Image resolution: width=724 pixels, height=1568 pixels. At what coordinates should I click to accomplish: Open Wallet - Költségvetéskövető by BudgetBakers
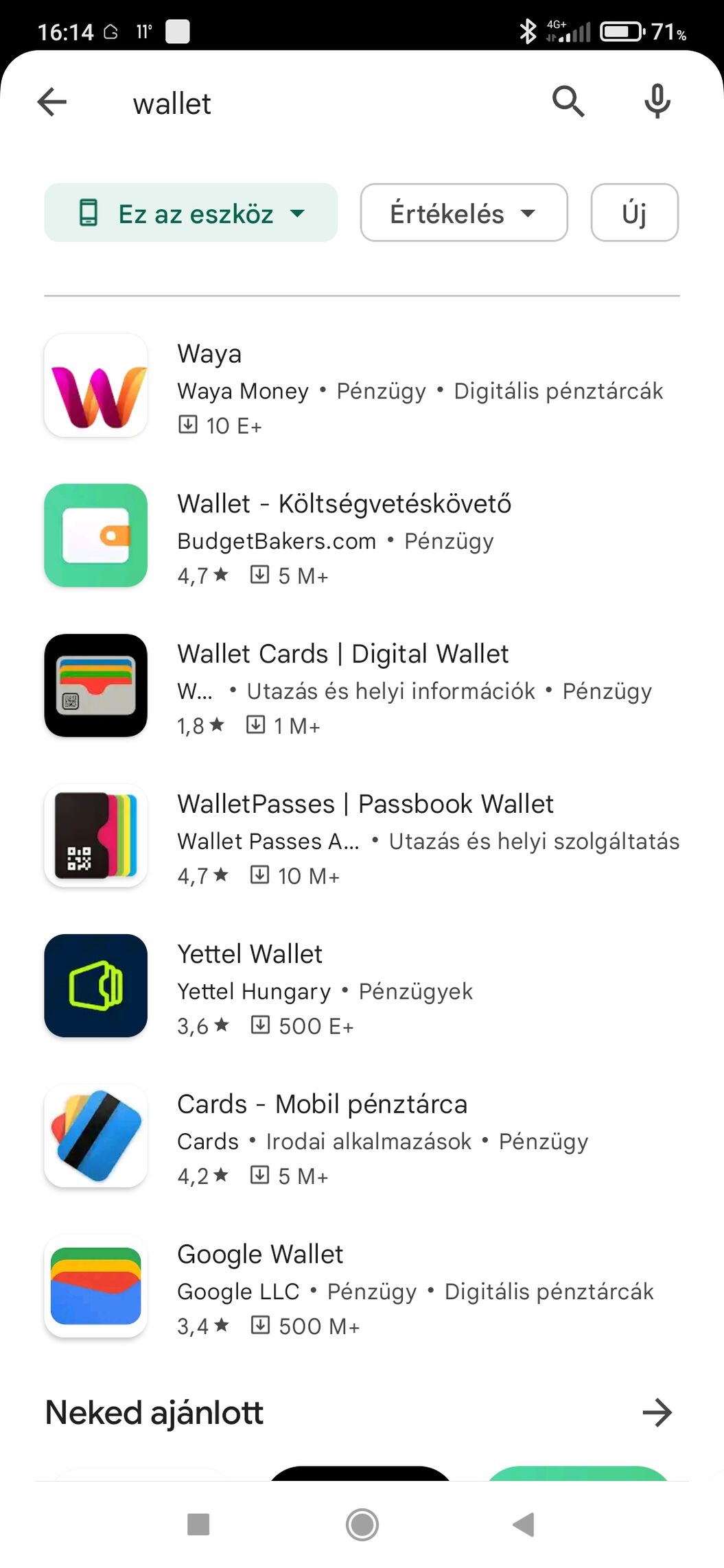(362, 536)
